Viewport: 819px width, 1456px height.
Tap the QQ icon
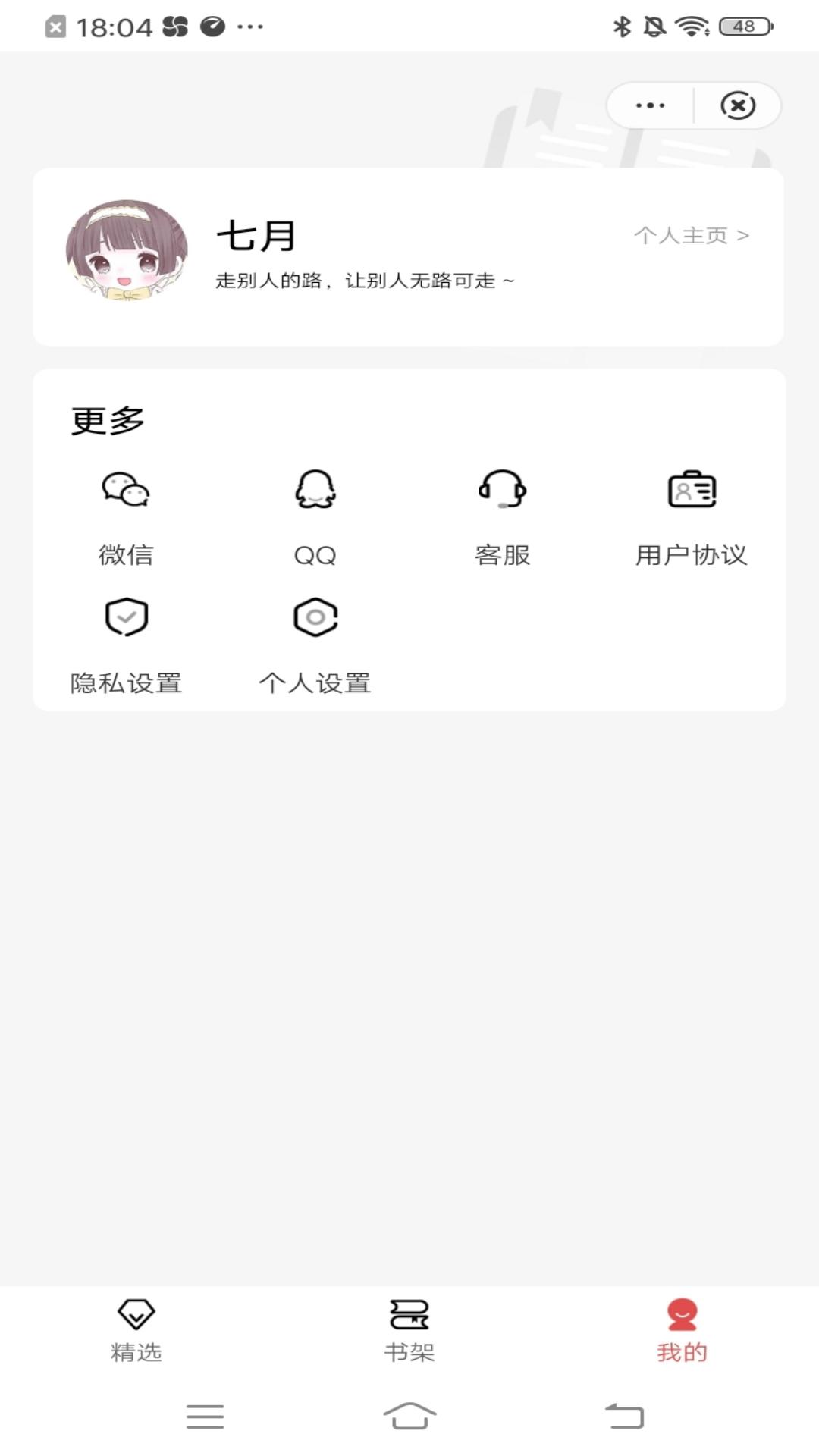coord(315,491)
